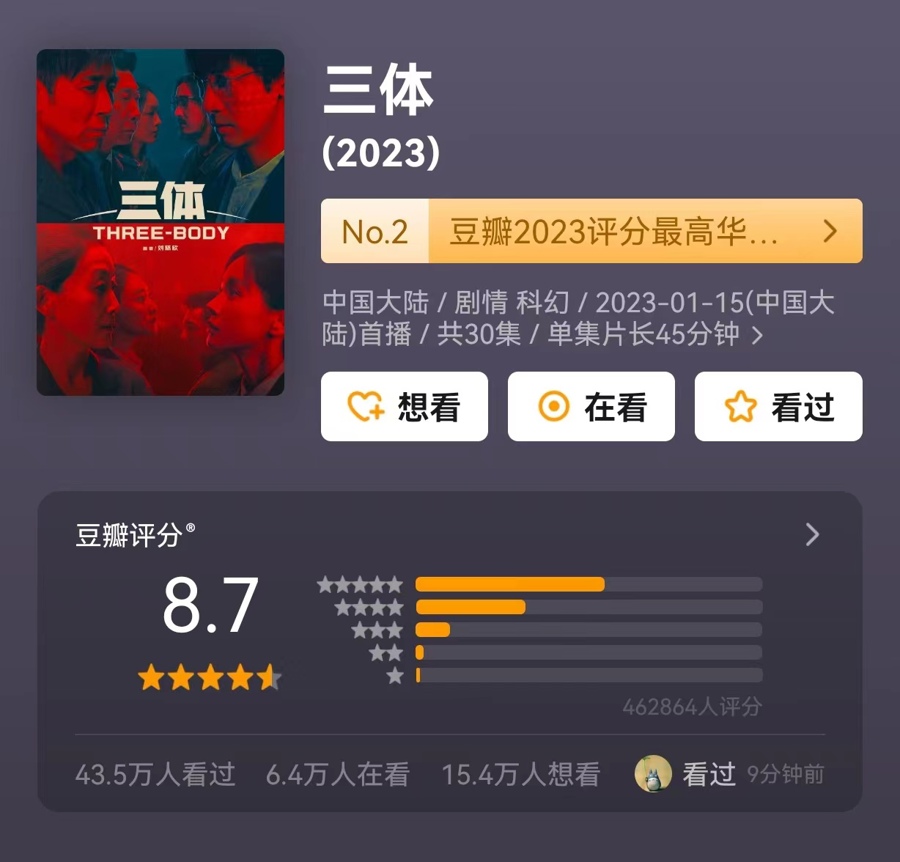Open the Three-Body poster image

point(160,222)
